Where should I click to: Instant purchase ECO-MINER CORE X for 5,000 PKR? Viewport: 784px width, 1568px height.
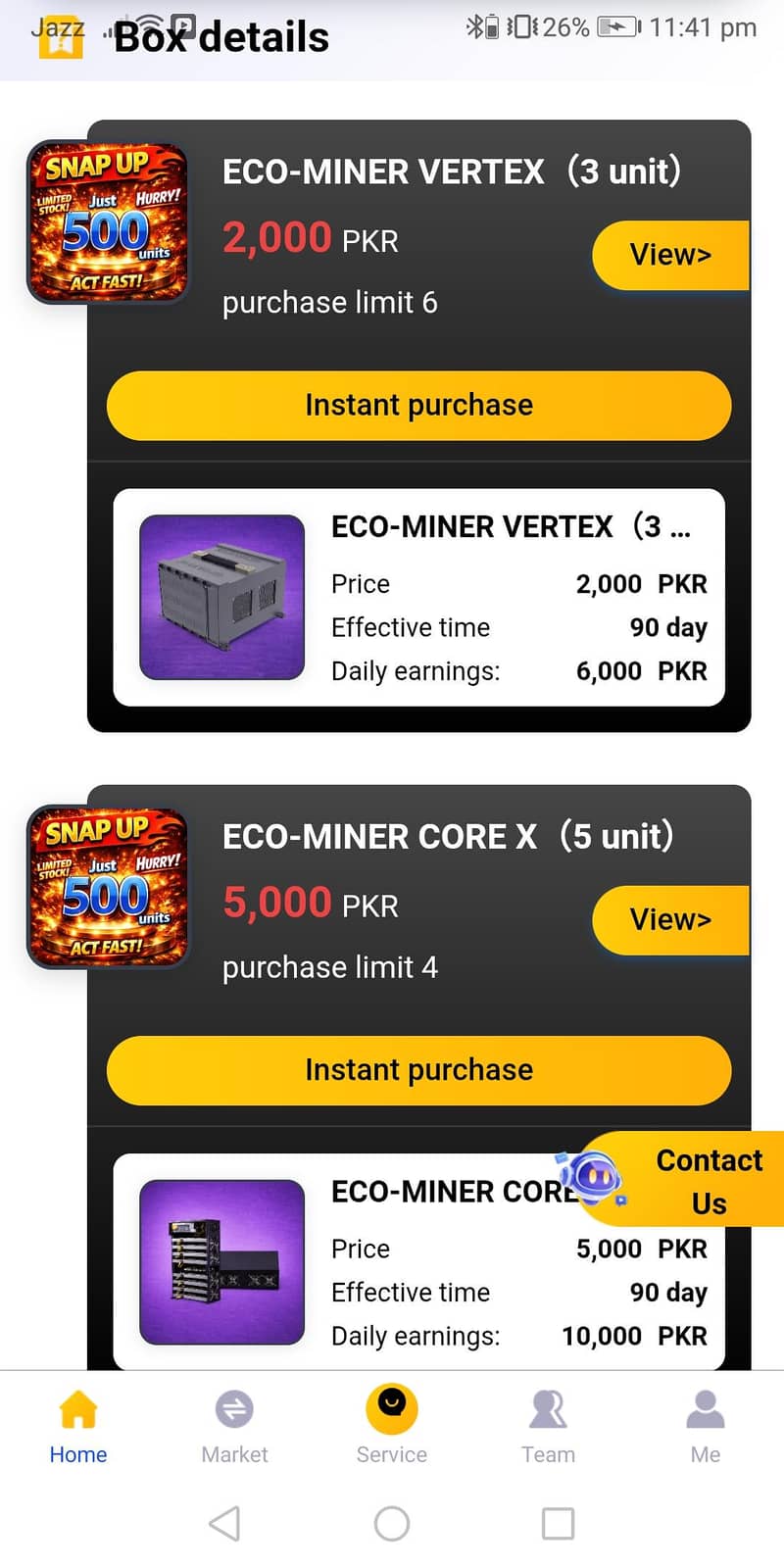(418, 1069)
